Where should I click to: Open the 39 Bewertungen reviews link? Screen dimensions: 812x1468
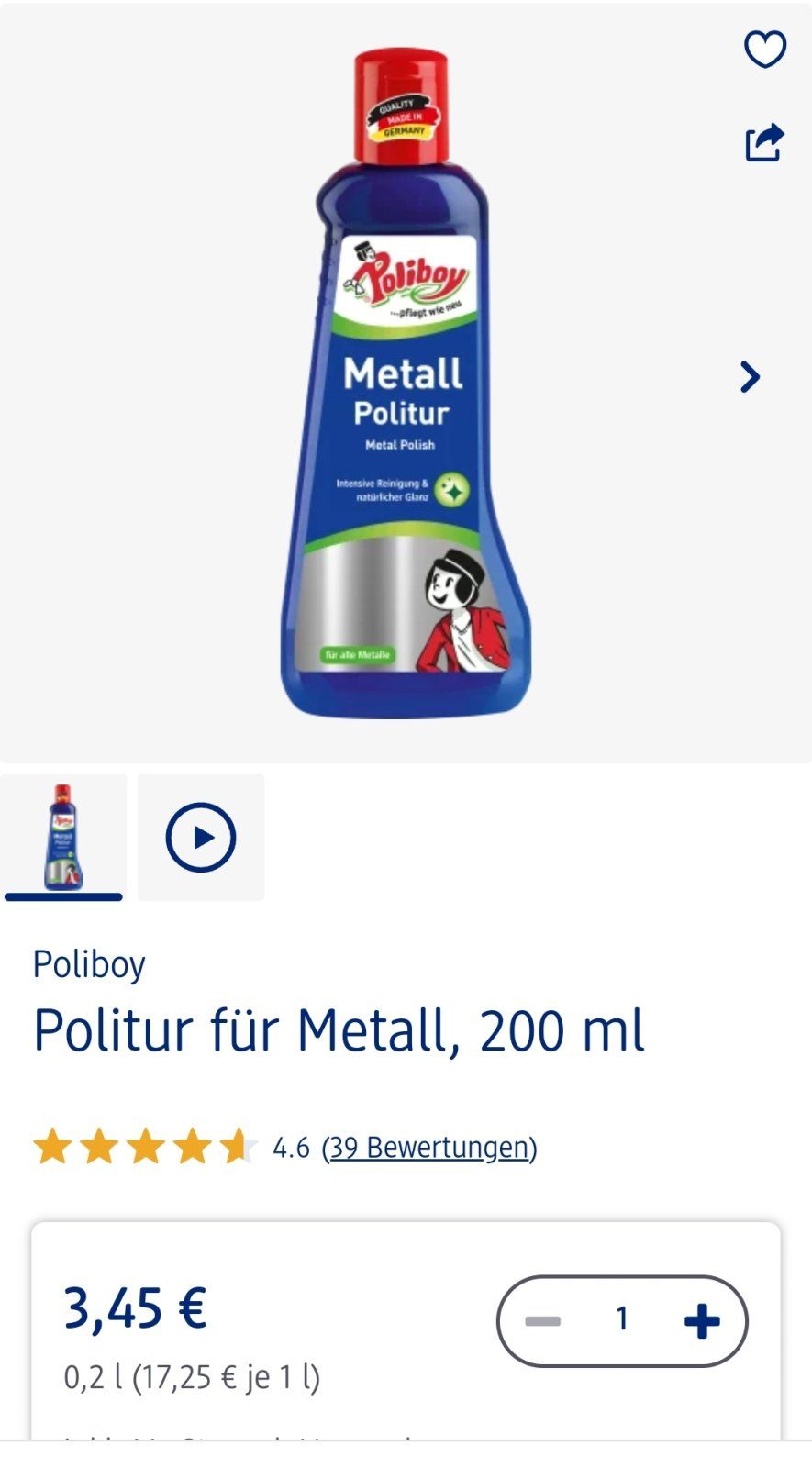428,1147
